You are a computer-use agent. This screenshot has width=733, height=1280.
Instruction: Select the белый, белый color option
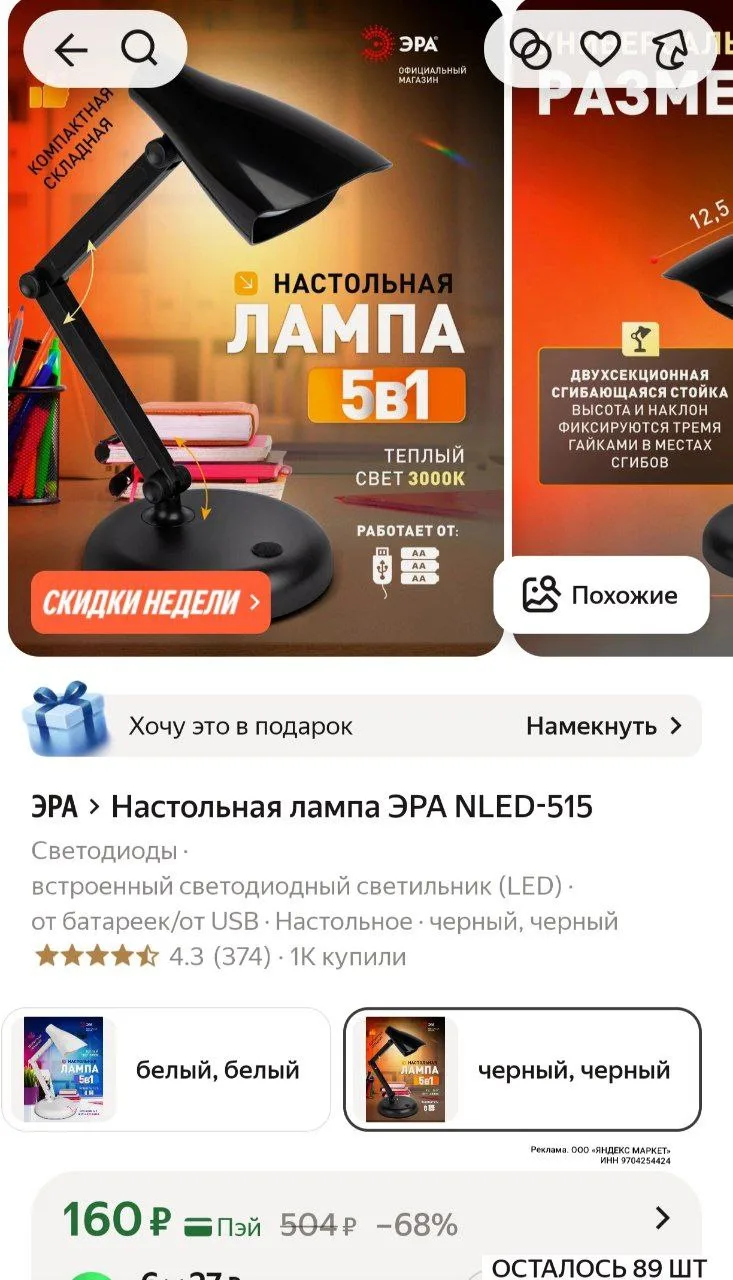[x=166, y=1070]
